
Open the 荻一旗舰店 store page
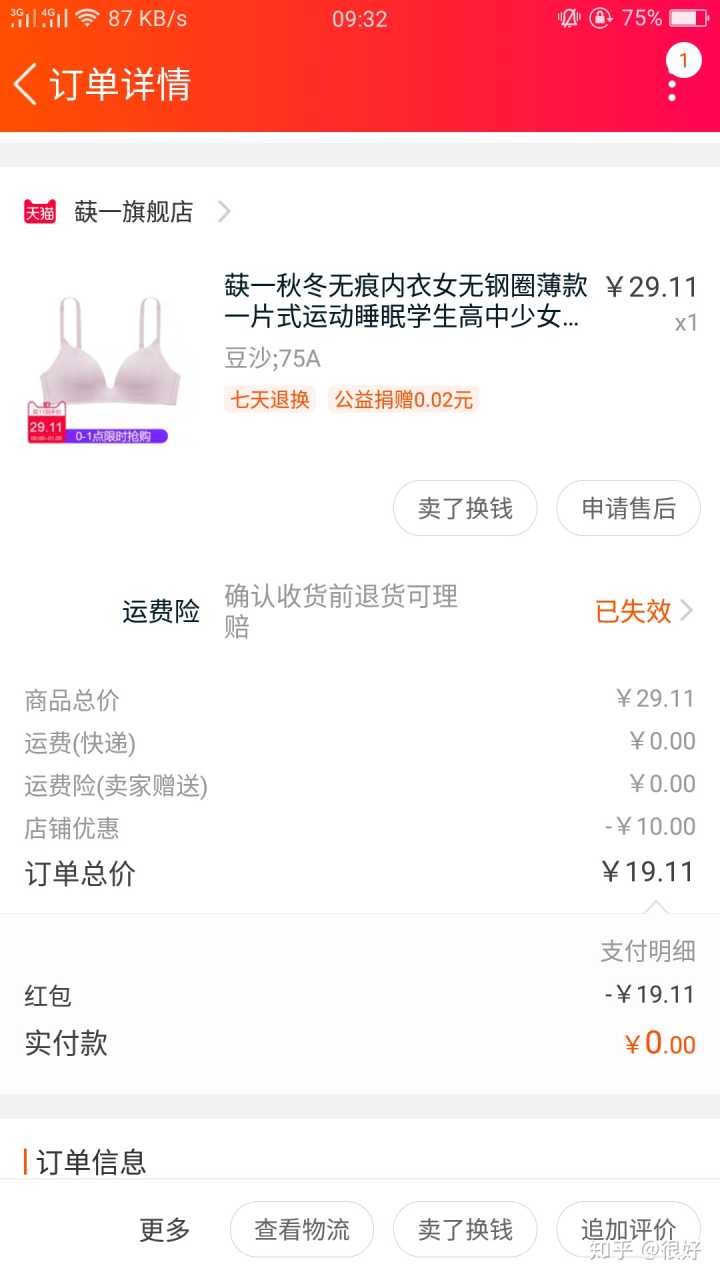pos(134,212)
